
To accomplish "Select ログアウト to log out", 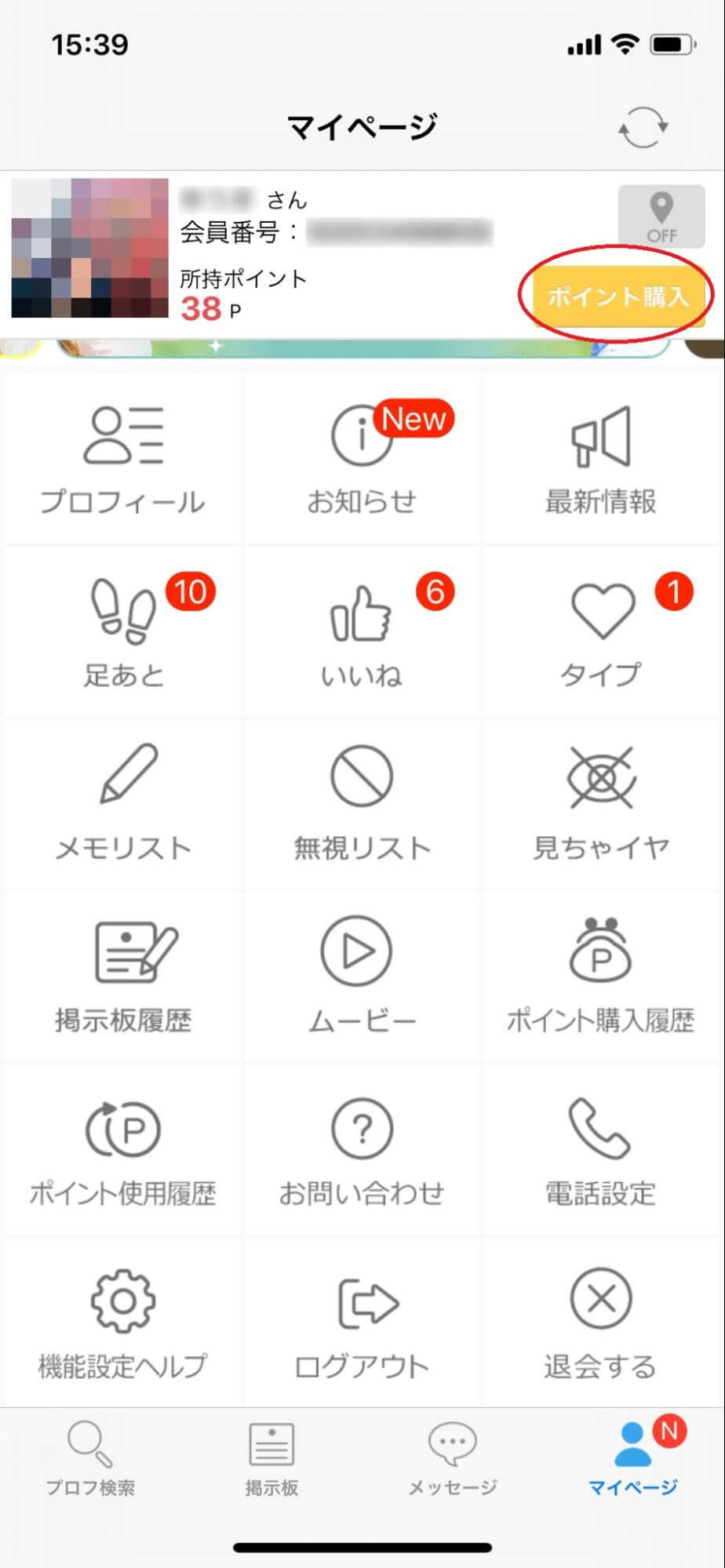I will pyautogui.click(x=362, y=1324).
